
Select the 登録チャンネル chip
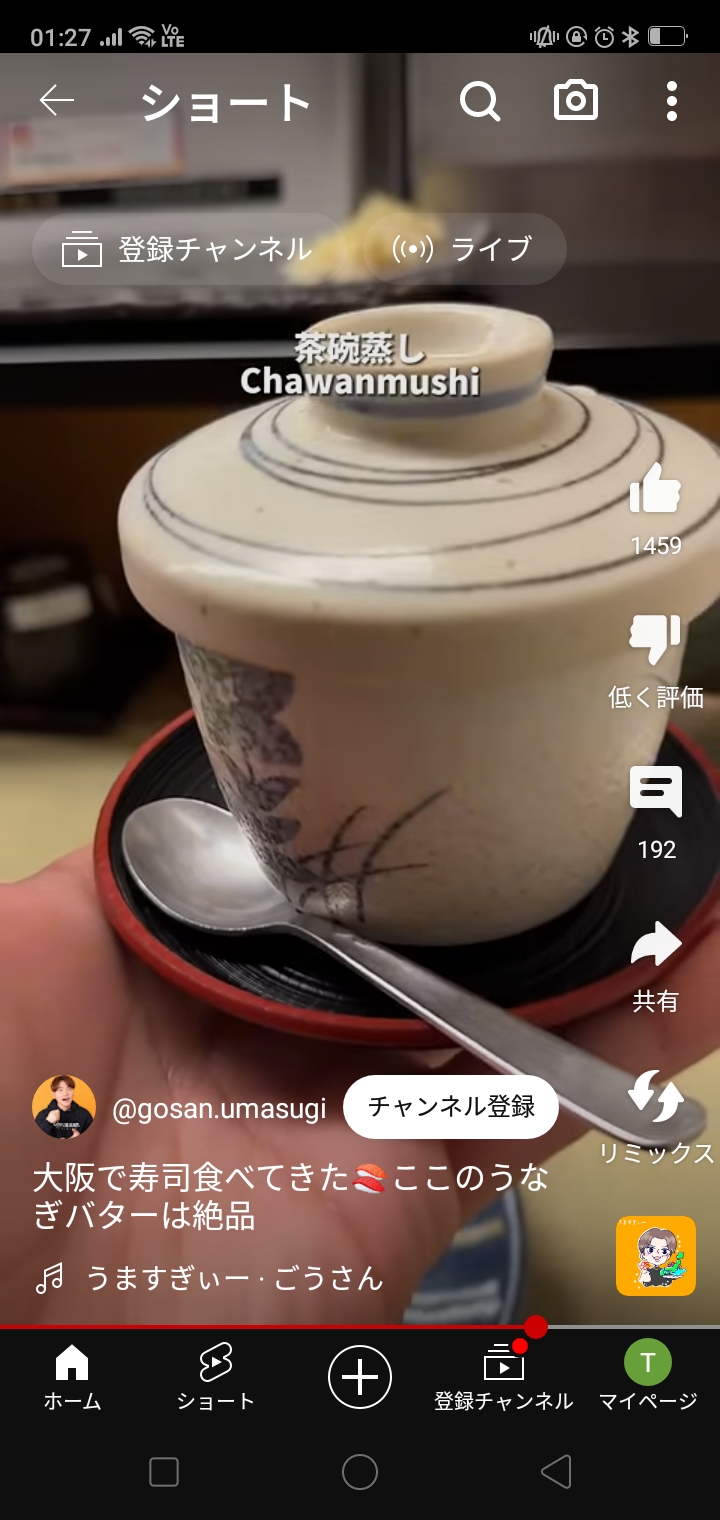188,249
